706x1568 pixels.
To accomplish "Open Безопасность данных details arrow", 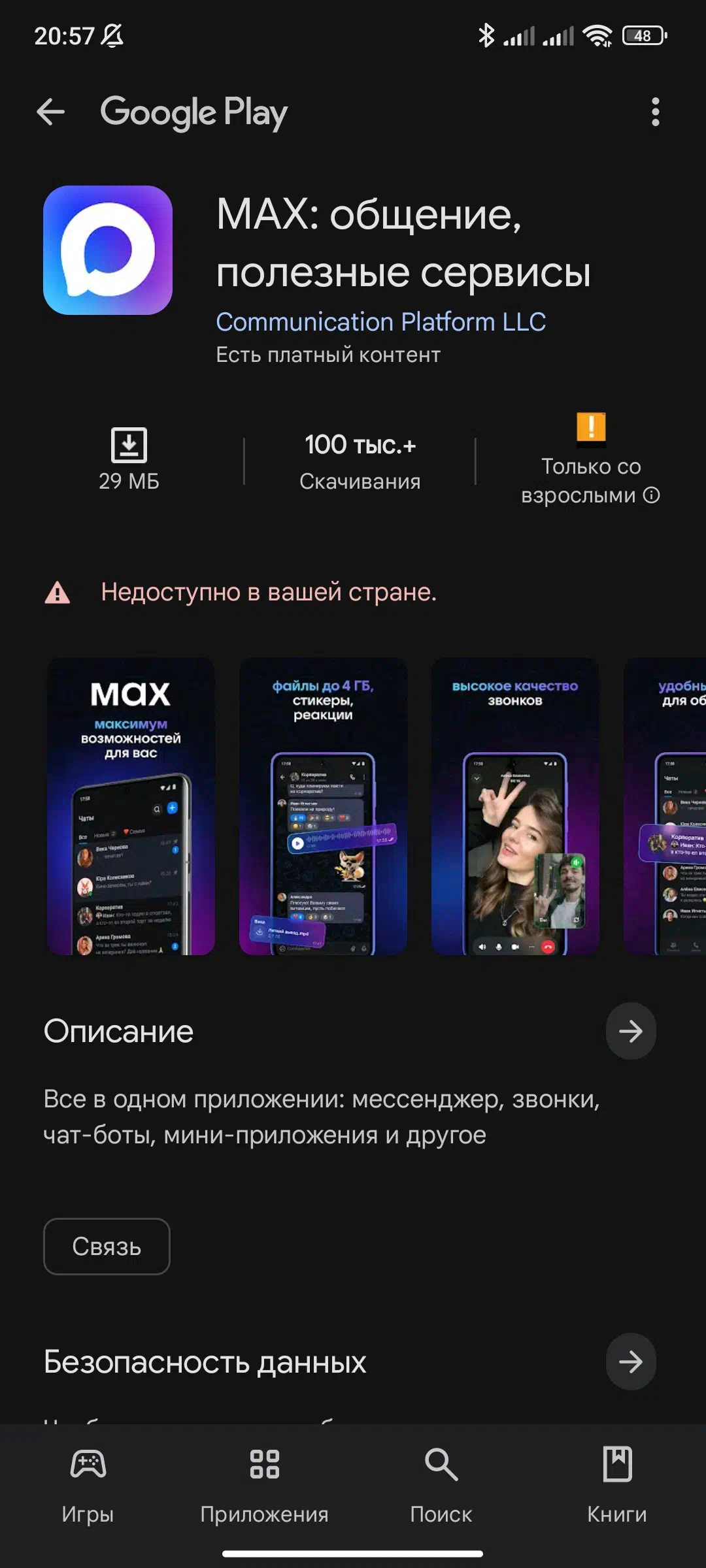I will 631,1362.
